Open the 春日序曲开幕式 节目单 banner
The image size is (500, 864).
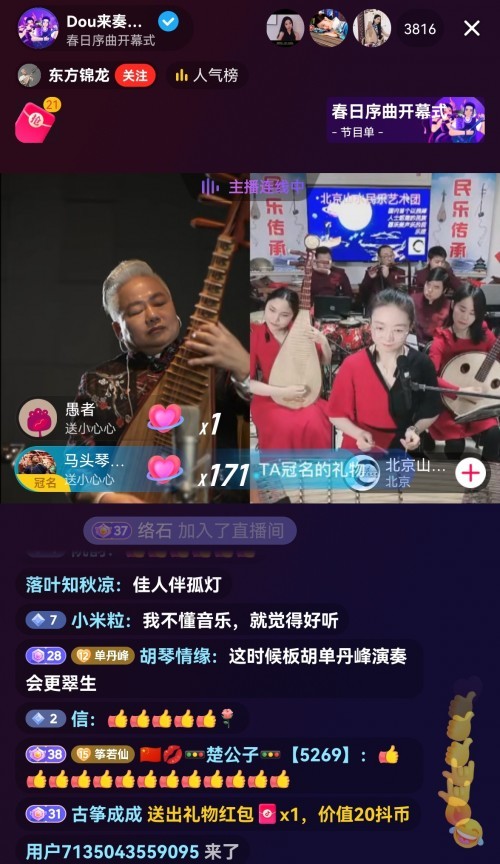406,120
